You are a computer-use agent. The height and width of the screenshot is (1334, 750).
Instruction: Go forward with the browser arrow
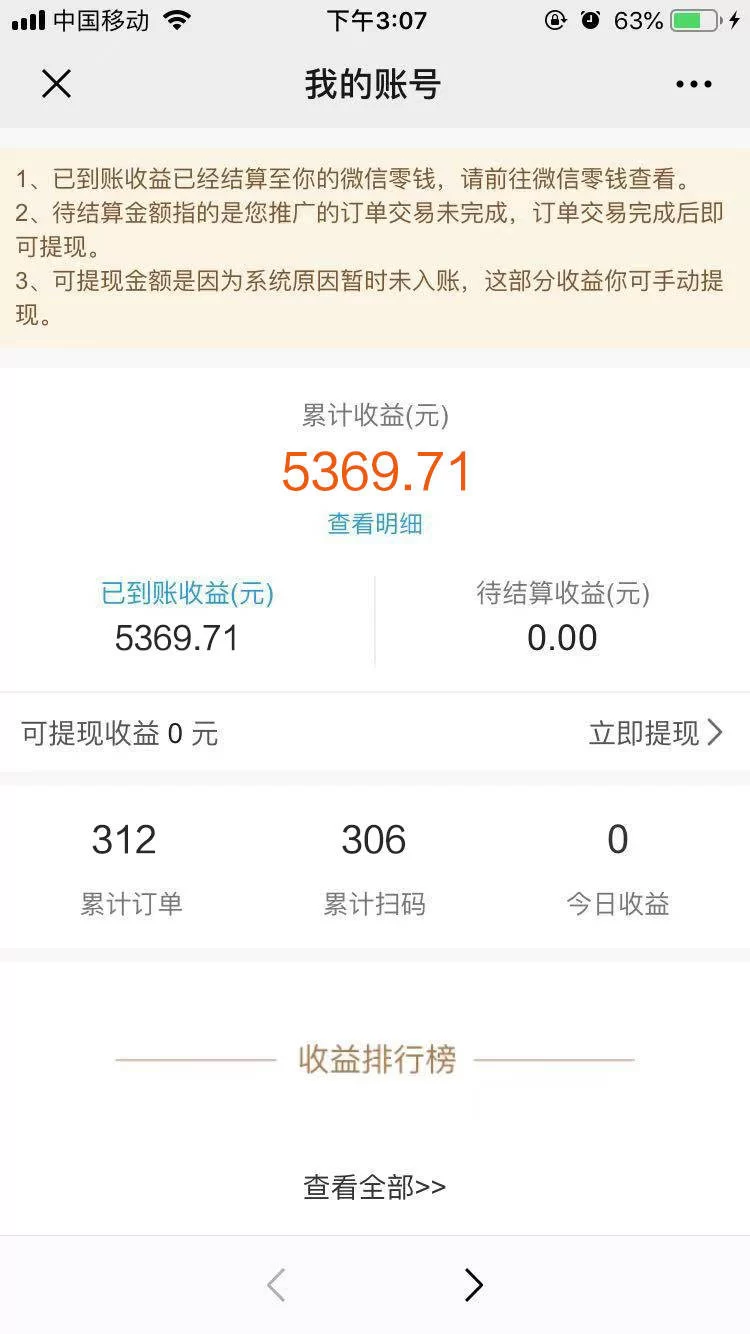[473, 1285]
